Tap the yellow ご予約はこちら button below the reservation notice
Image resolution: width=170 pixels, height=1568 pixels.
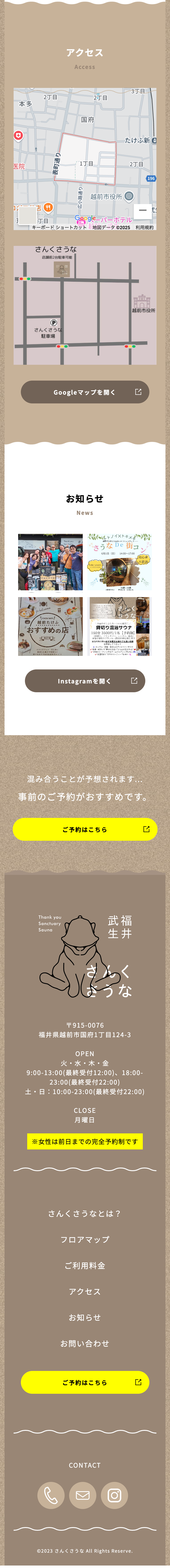pos(85,829)
